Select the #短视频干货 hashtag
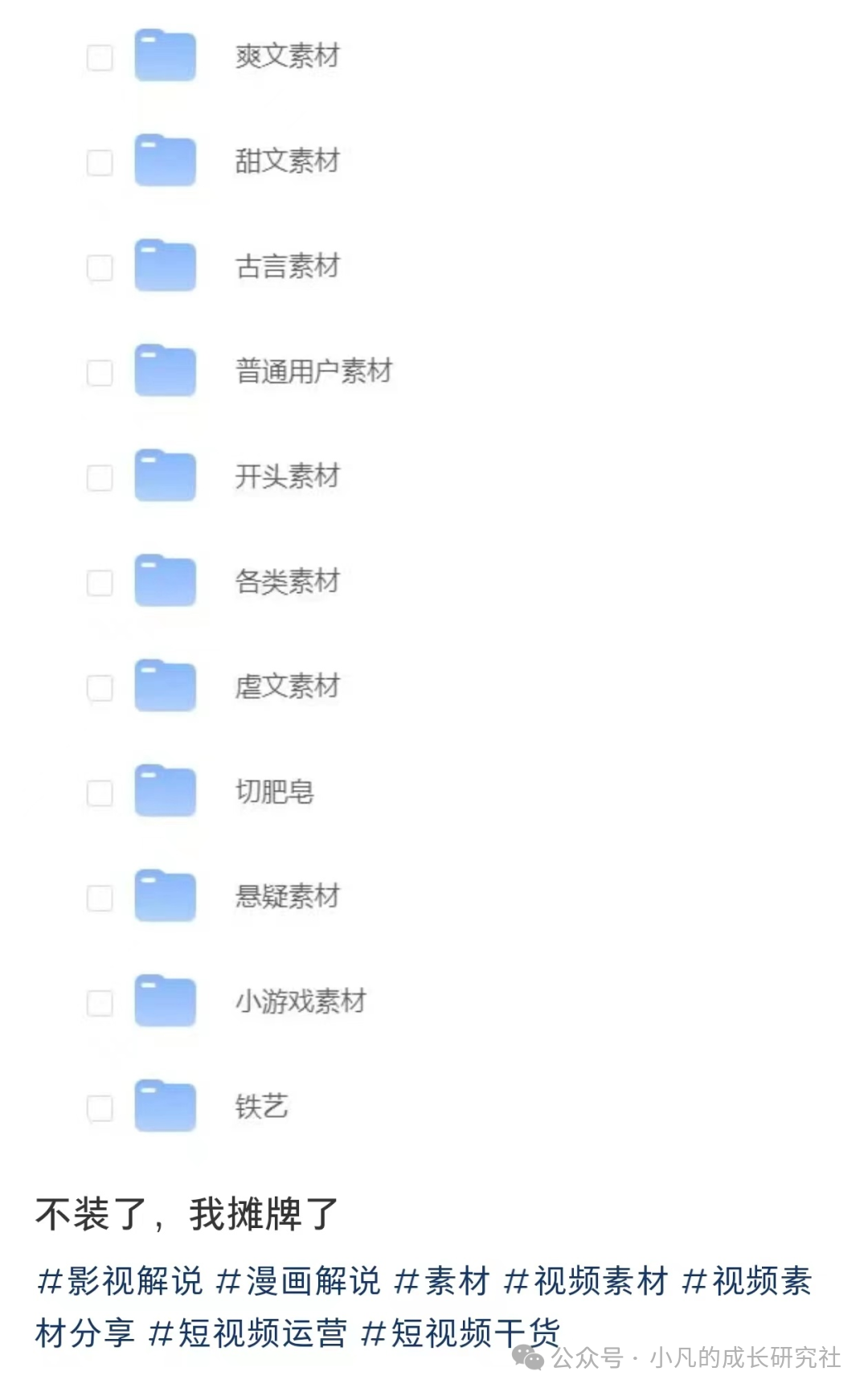 point(461,1333)
